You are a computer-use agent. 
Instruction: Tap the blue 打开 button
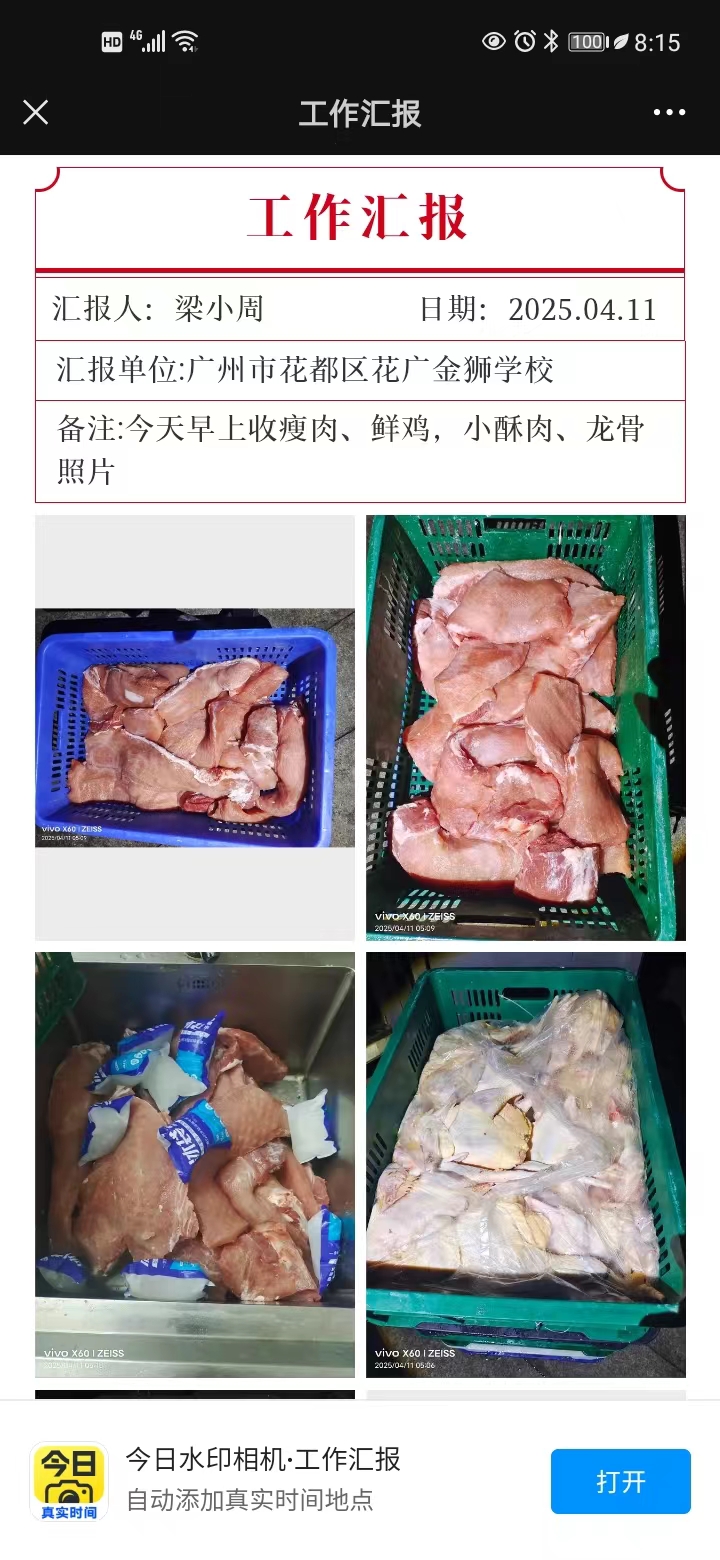pos(620,1481)
